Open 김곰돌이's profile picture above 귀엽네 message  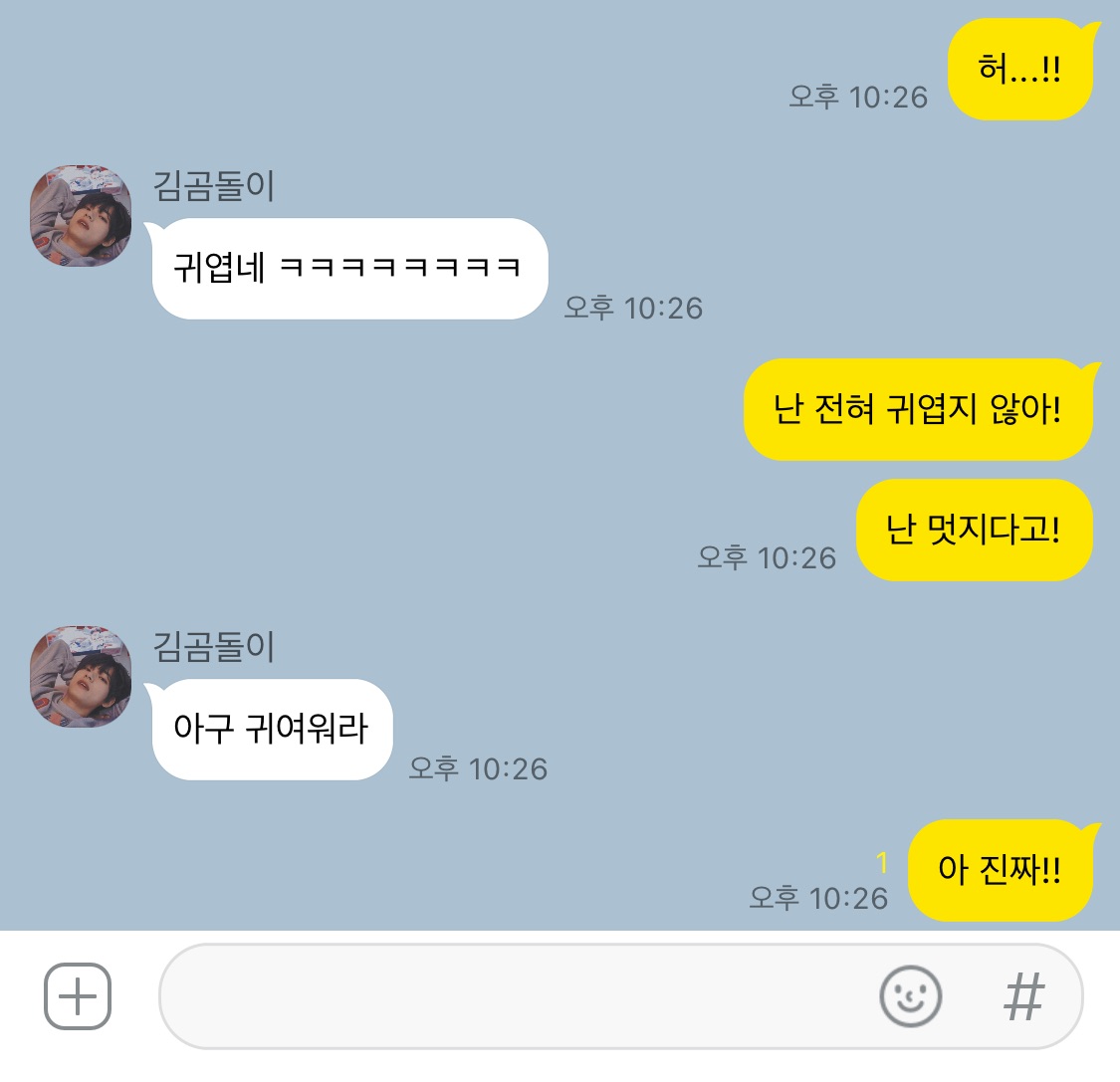click(81, 216)
